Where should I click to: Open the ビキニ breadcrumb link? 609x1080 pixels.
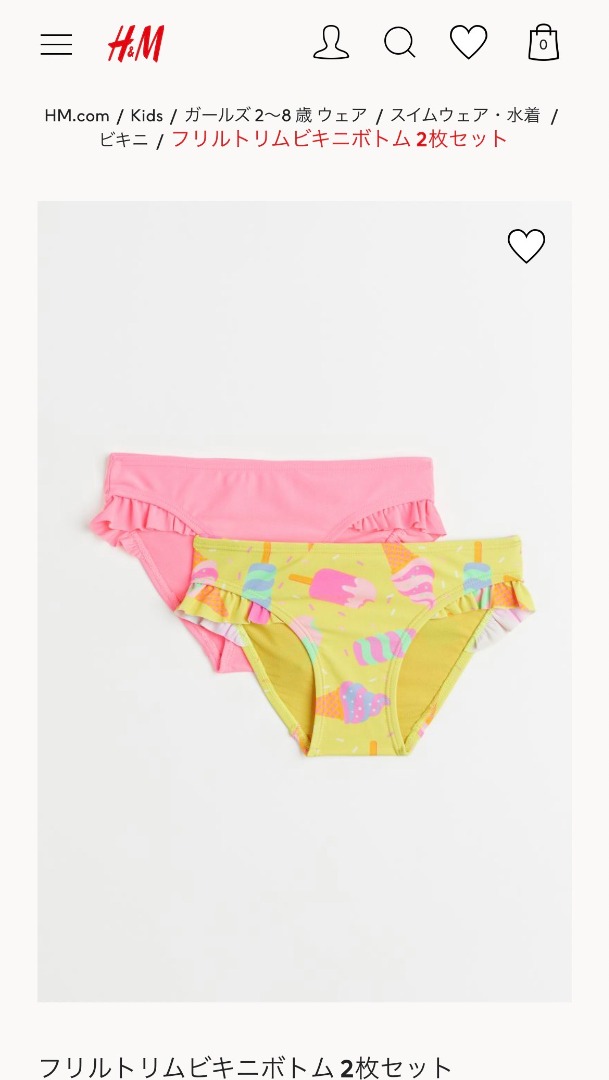(x=123, y=140)
